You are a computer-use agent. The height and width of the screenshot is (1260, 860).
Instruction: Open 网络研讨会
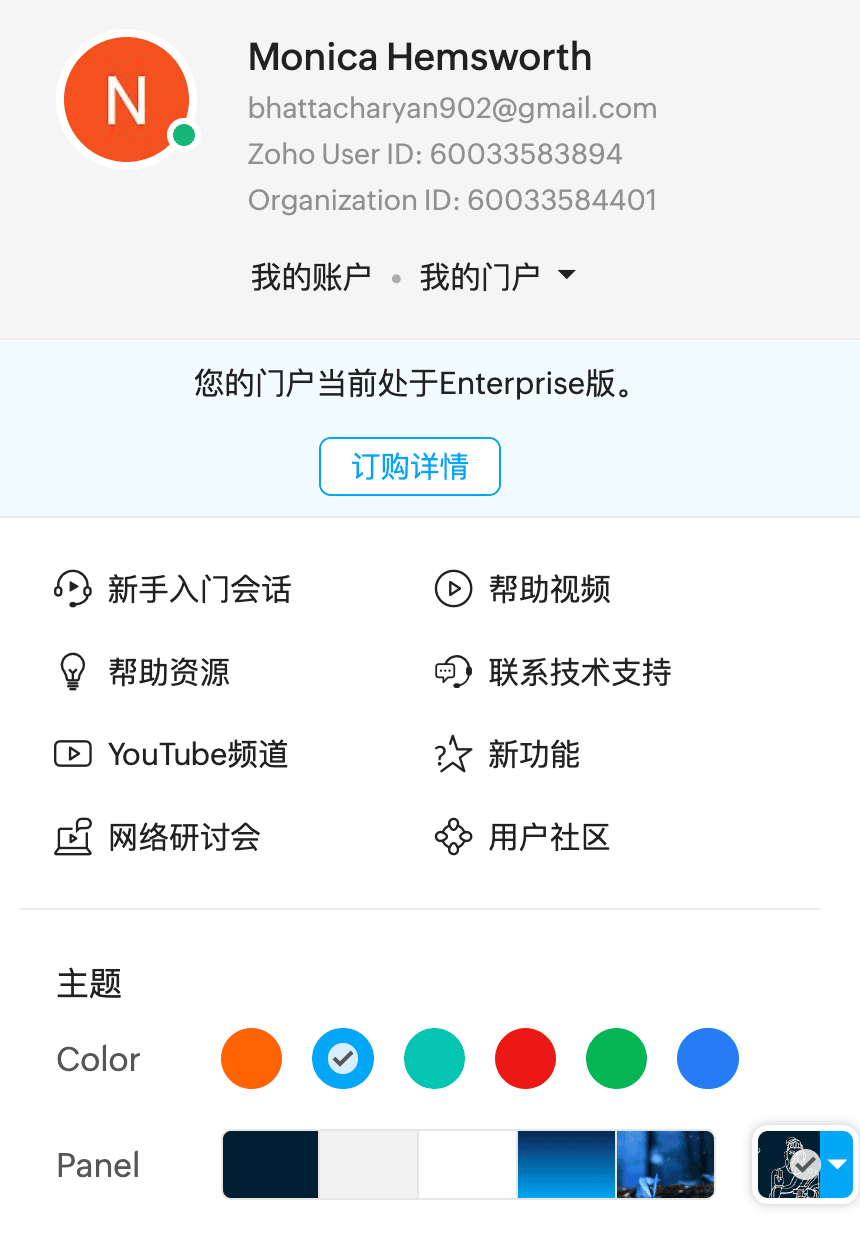coord(183,836)
